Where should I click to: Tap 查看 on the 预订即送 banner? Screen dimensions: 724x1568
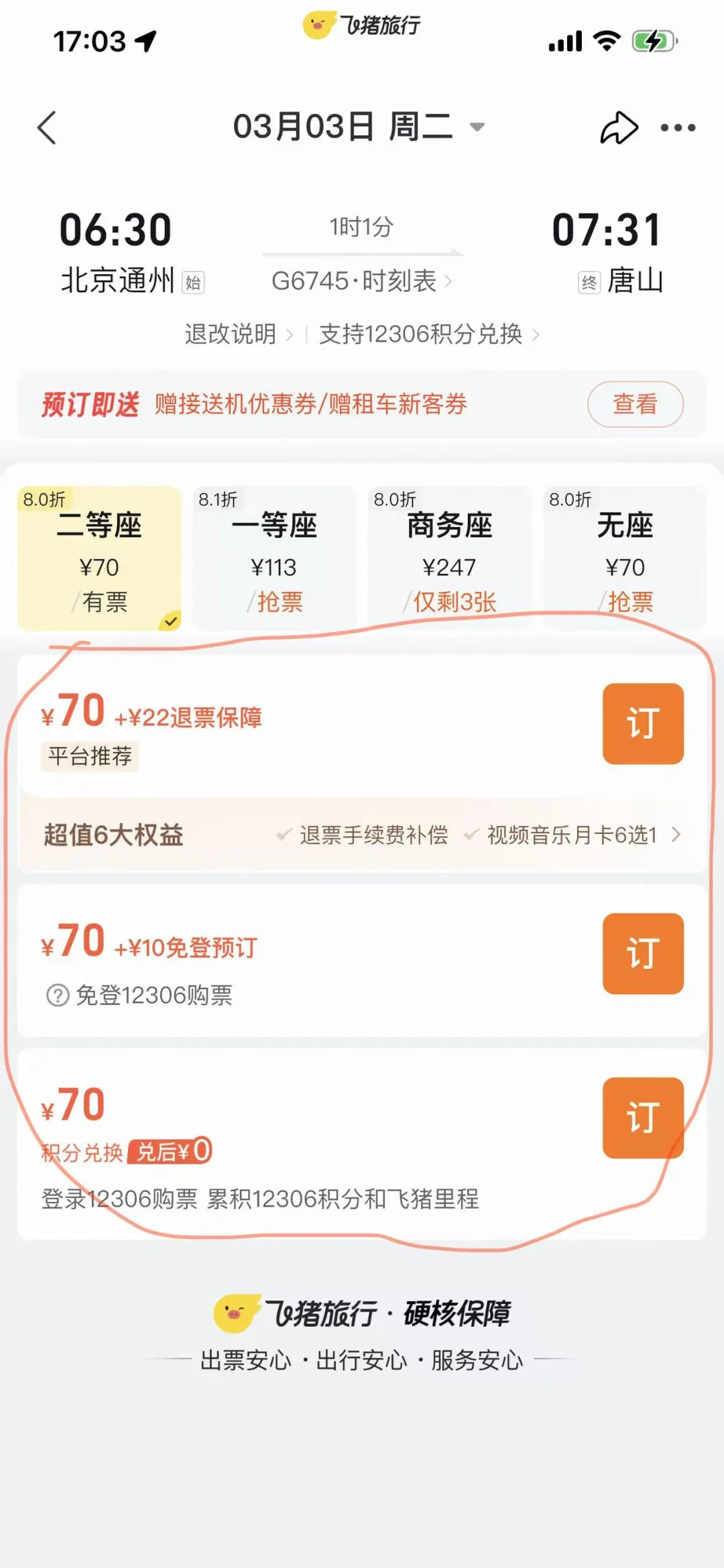click(635, 404)
